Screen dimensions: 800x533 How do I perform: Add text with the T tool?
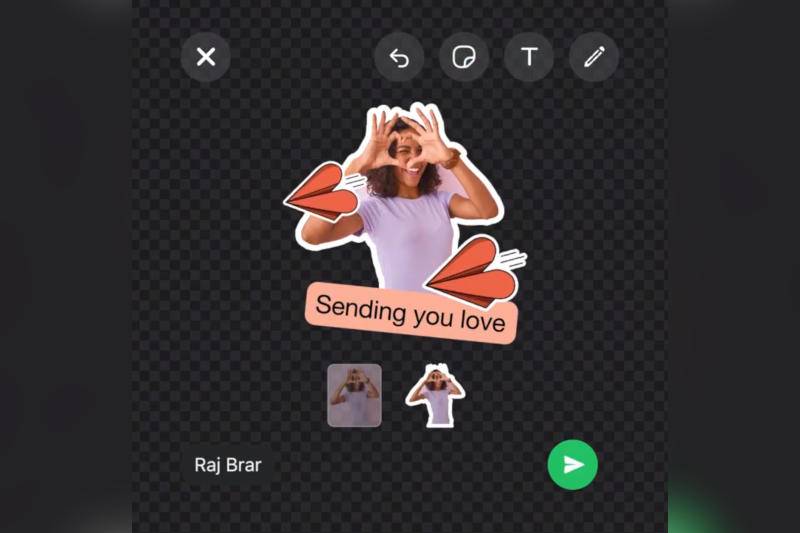tap(529, 57)
